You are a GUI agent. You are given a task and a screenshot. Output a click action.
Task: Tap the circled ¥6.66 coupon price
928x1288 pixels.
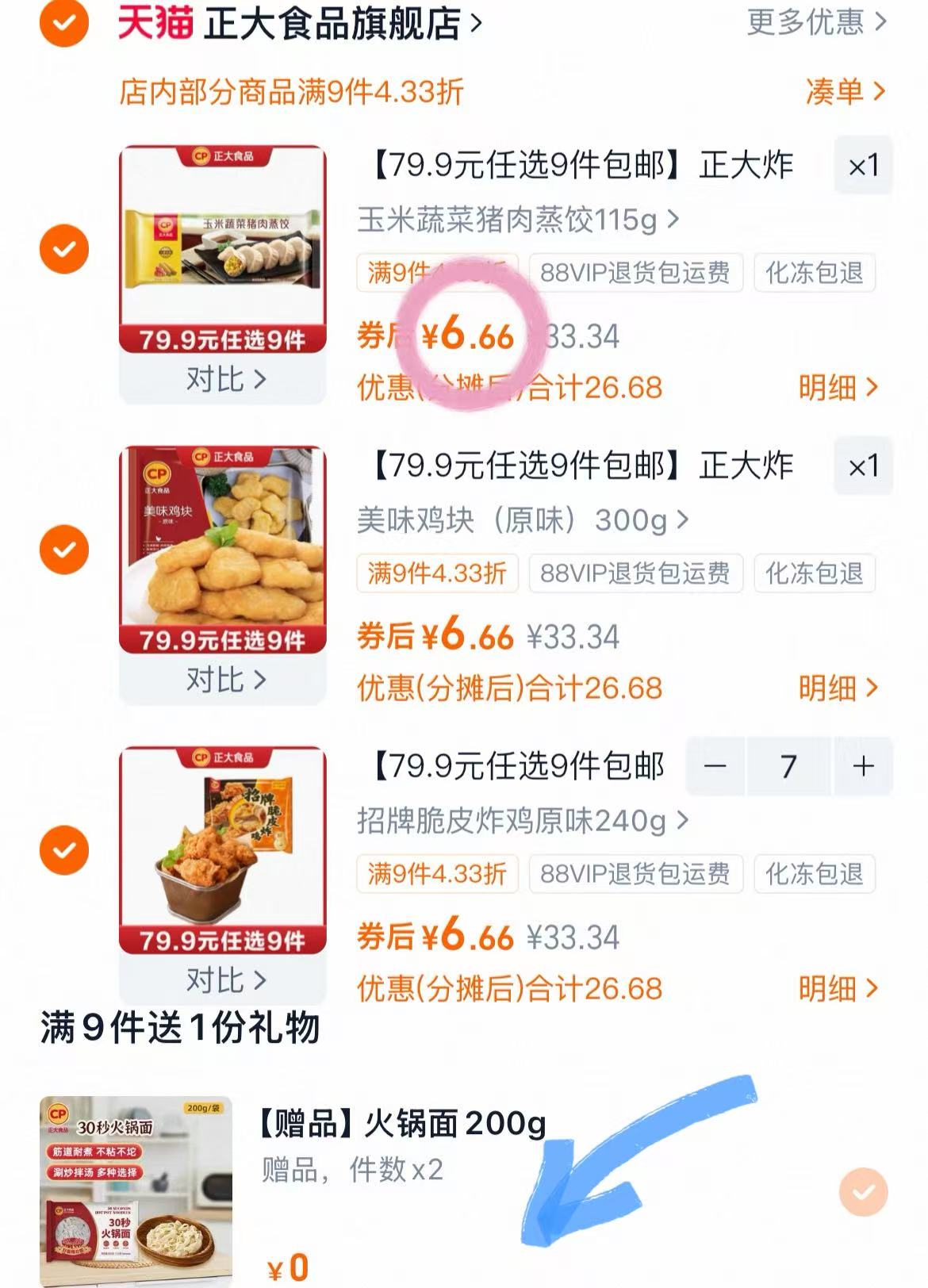pos(468,336)
